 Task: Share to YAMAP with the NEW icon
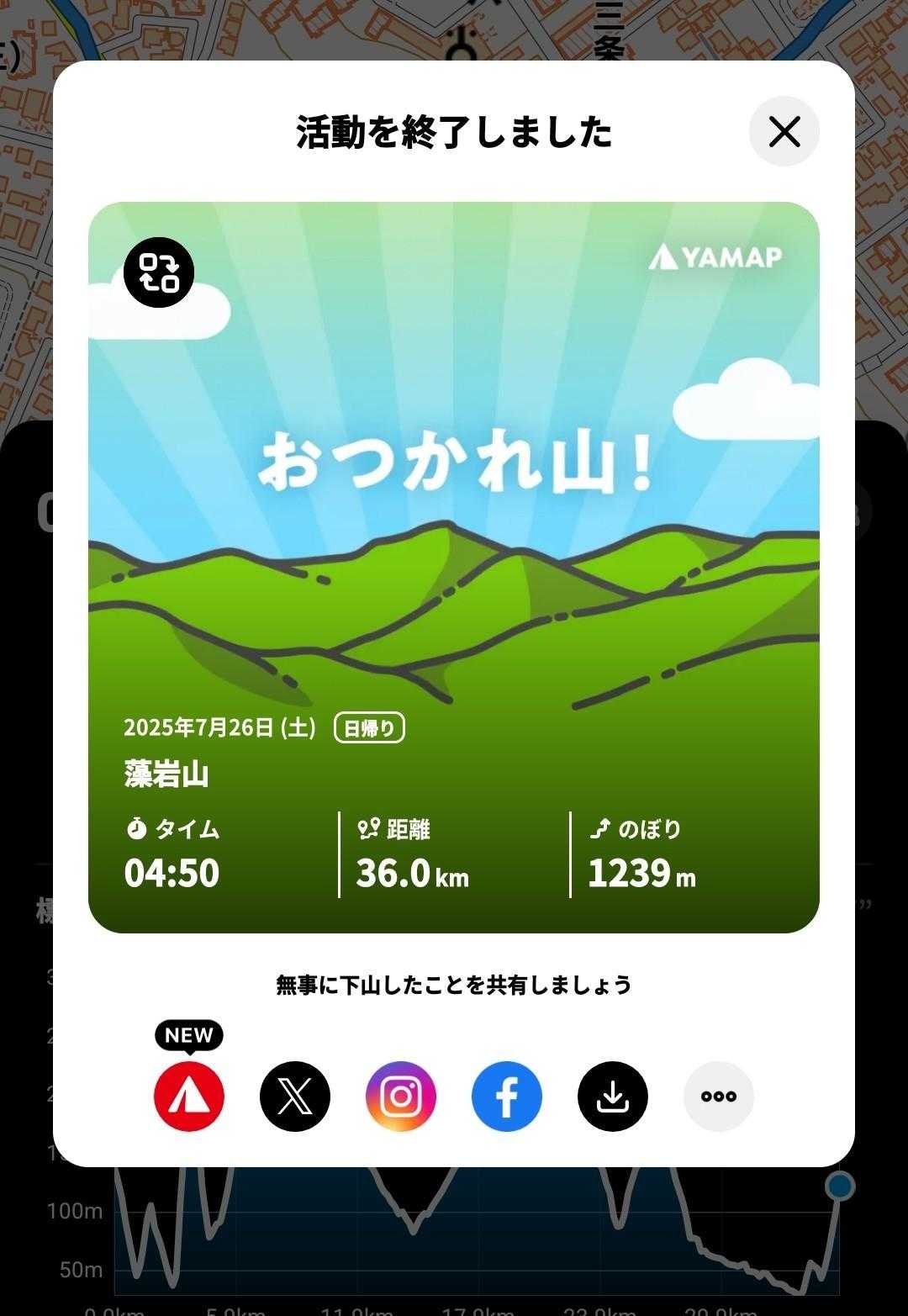(189, 1096)
